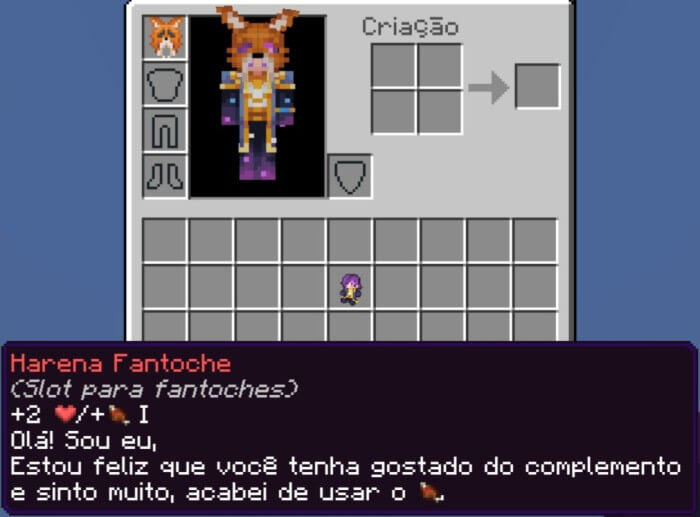Tap the empty leggings armor slot
The height and width of the screenshot is (517, 700).
click(x=165, y=130)
